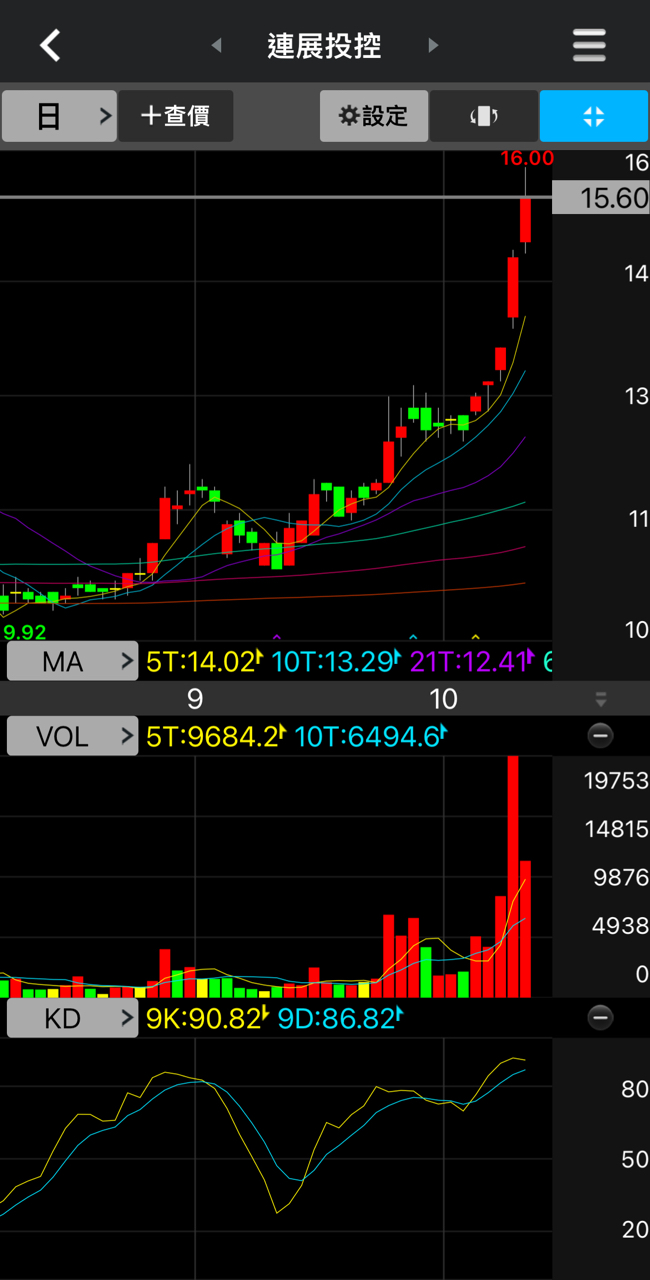This screenshot has width=650, height=1280.
Task: Rotate the chart to landscape view
Action: [x=484, y=116]
